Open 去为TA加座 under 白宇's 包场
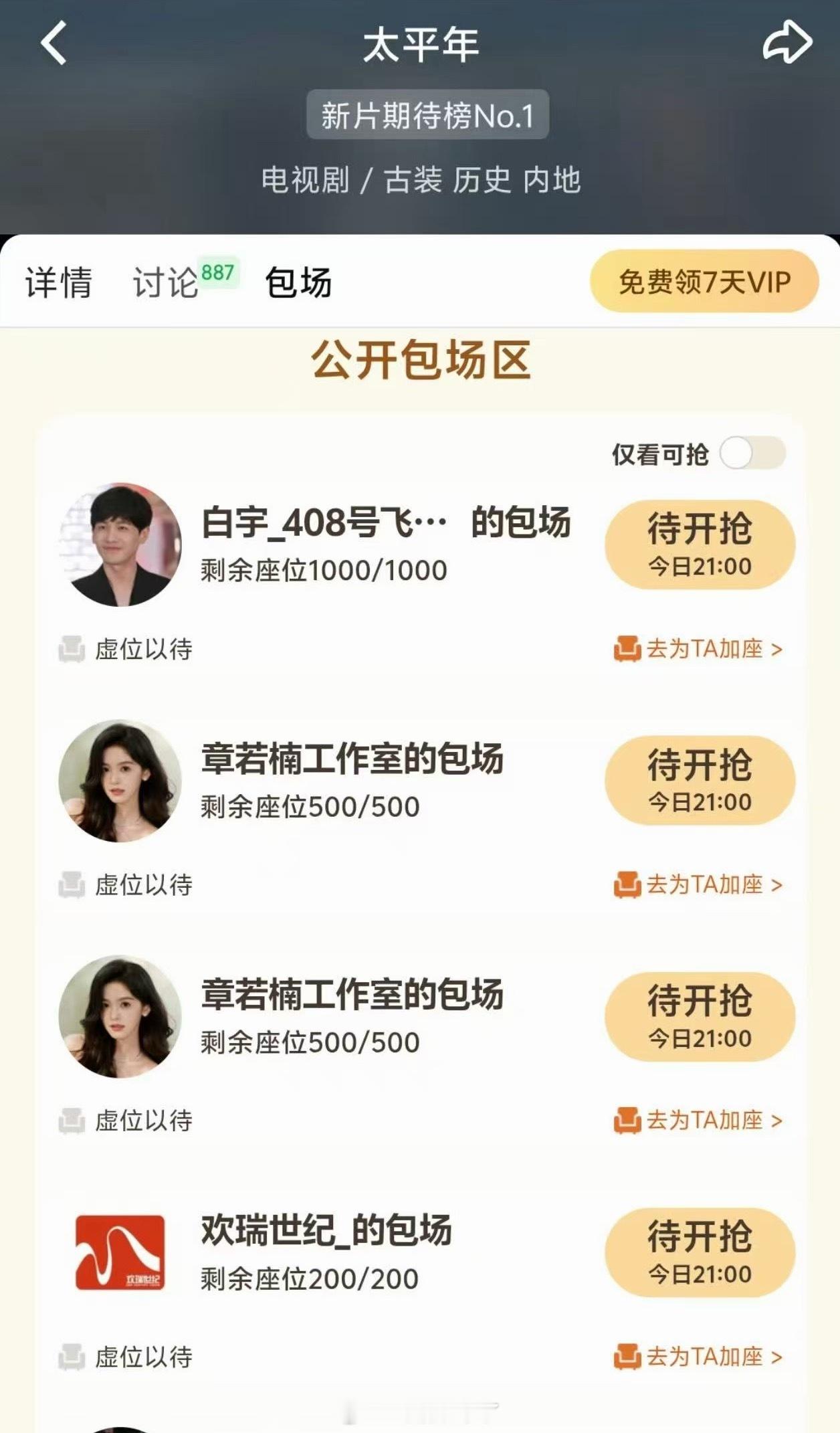 click(x=698, y=649)
